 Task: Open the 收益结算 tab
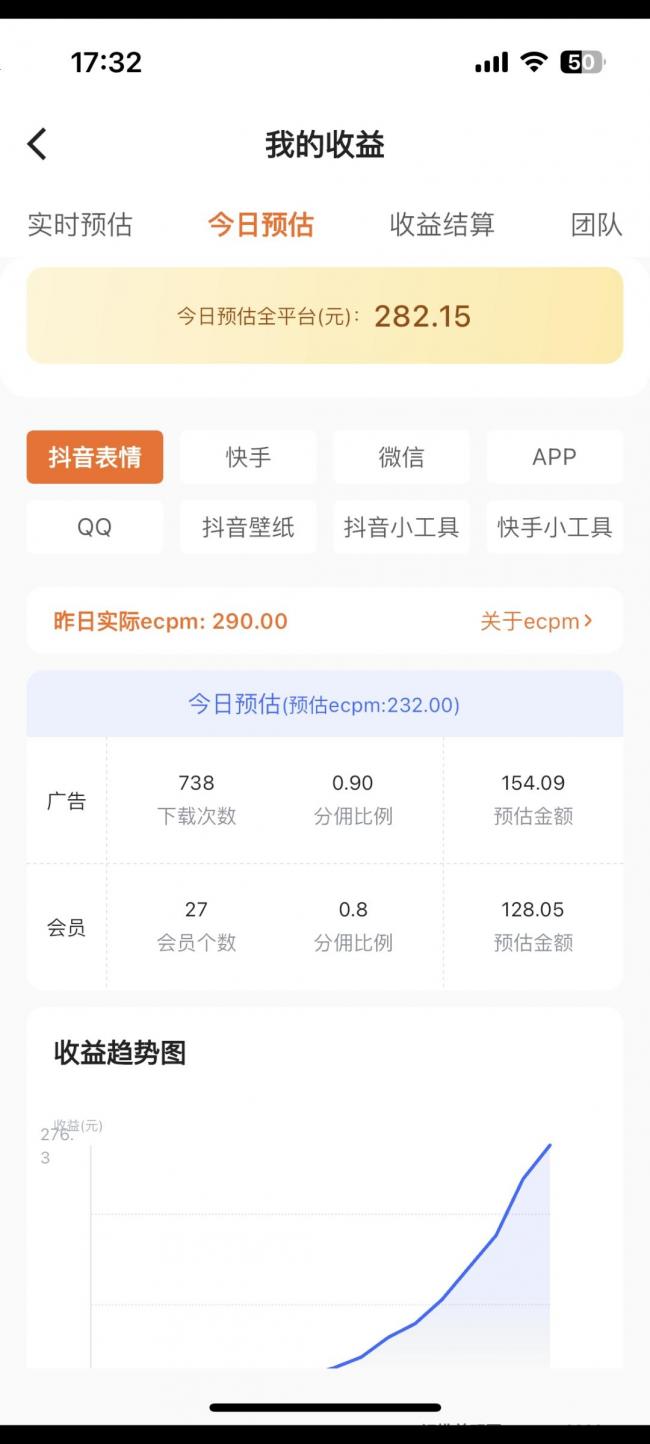click(442, 224)
